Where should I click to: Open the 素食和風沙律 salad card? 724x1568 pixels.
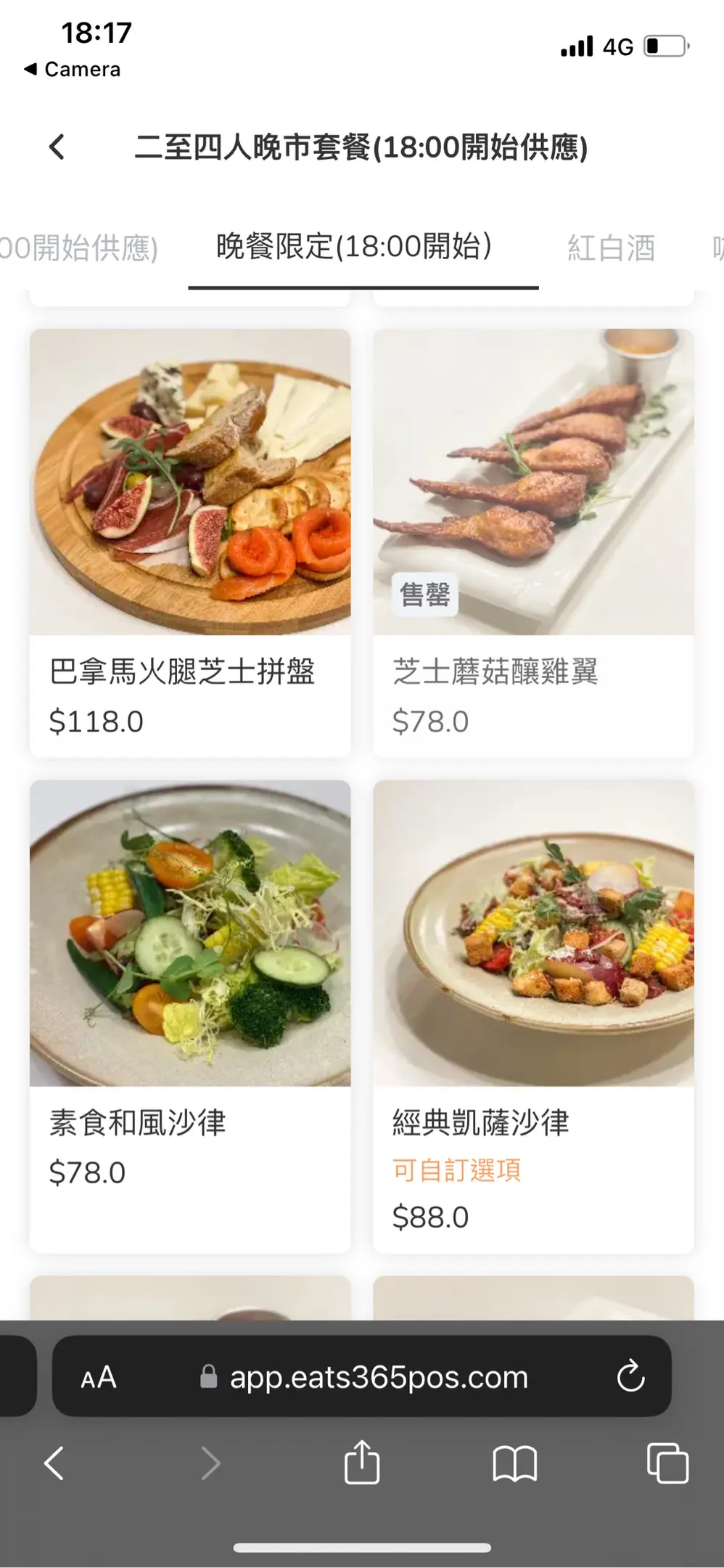pyautogui.click(x=190, y=1016)
